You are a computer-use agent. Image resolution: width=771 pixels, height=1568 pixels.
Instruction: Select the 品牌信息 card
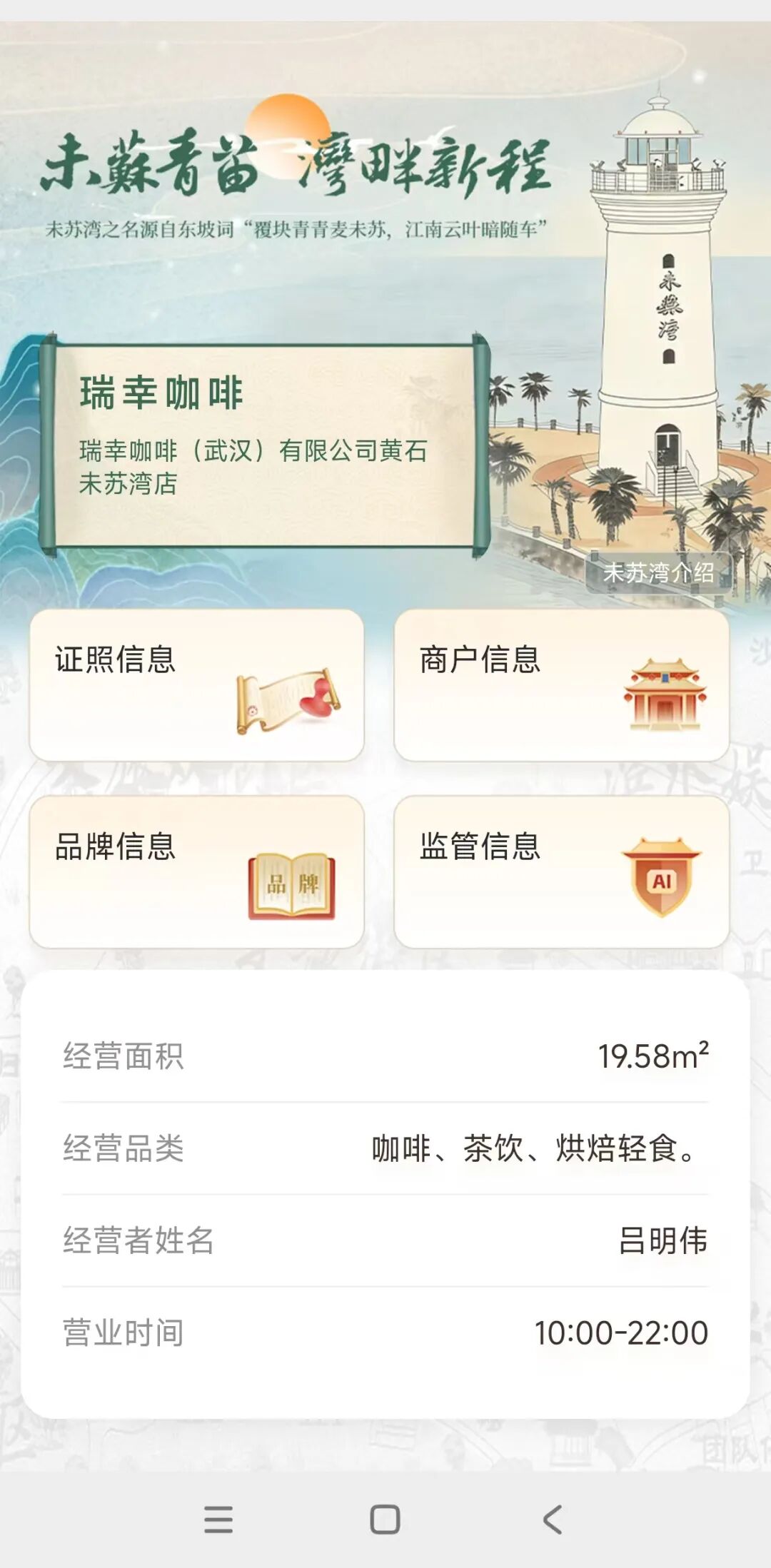tap(196, 871)
